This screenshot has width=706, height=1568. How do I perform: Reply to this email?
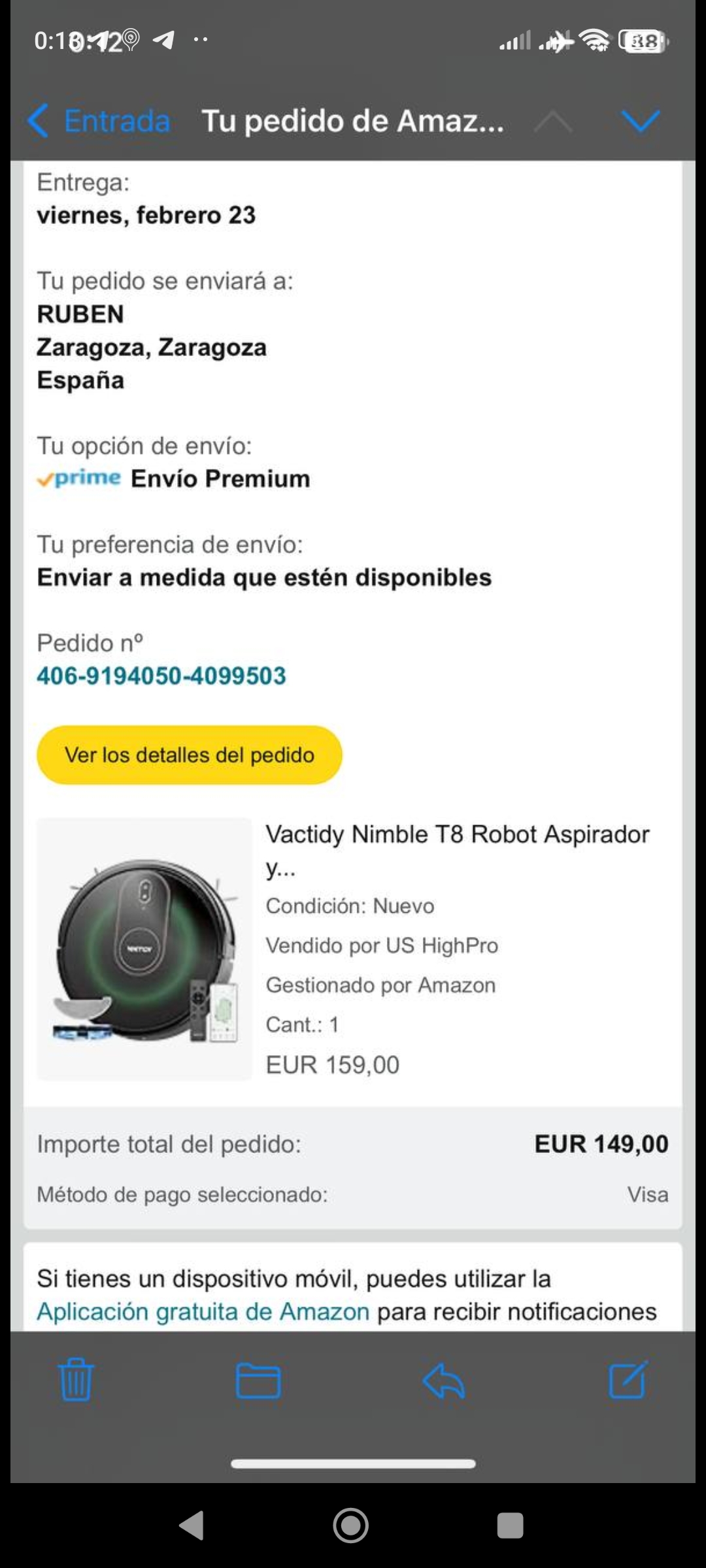point(444,1379)
